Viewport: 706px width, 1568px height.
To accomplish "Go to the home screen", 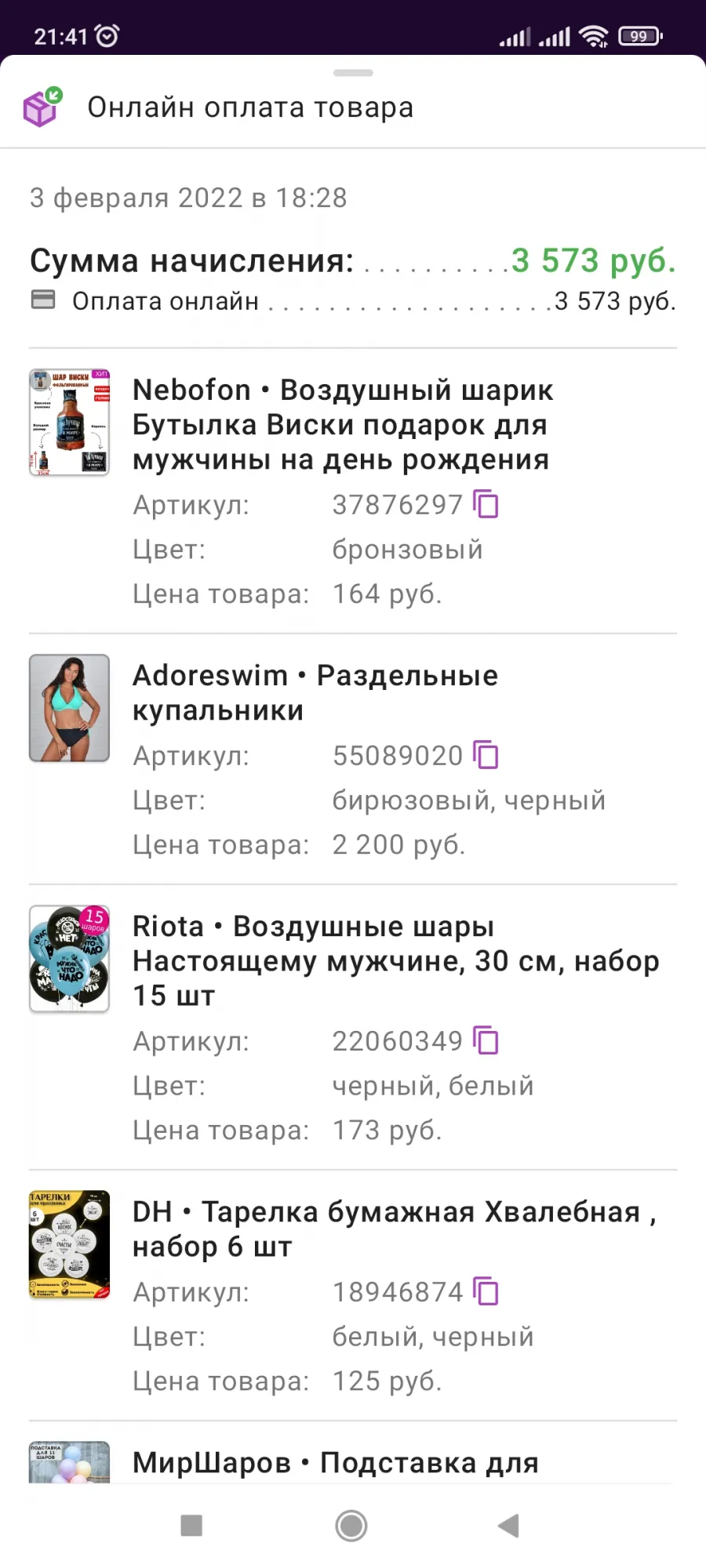I will coord(351,1526).
